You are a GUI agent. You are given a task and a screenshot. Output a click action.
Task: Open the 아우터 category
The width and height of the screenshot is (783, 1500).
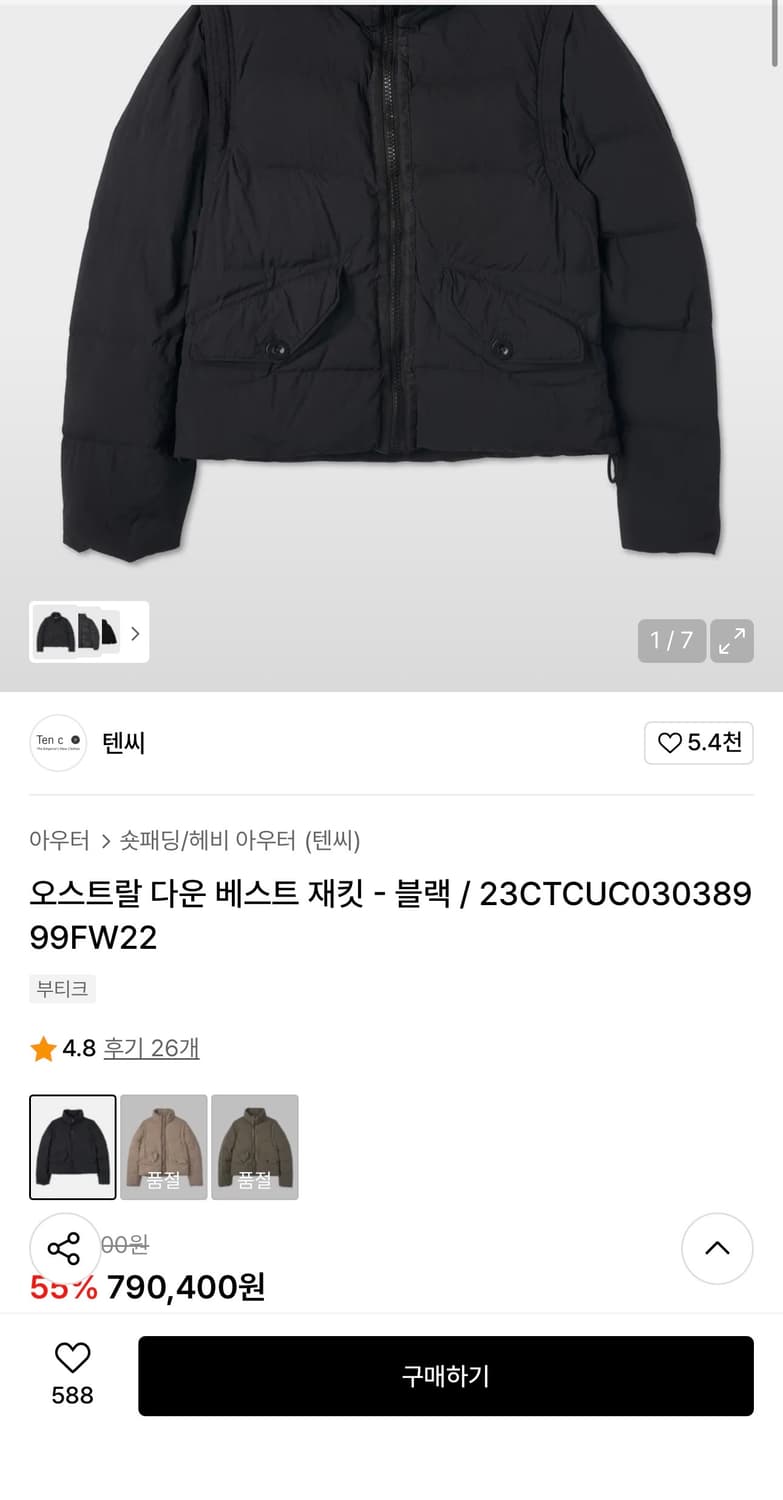click(60, 841)
